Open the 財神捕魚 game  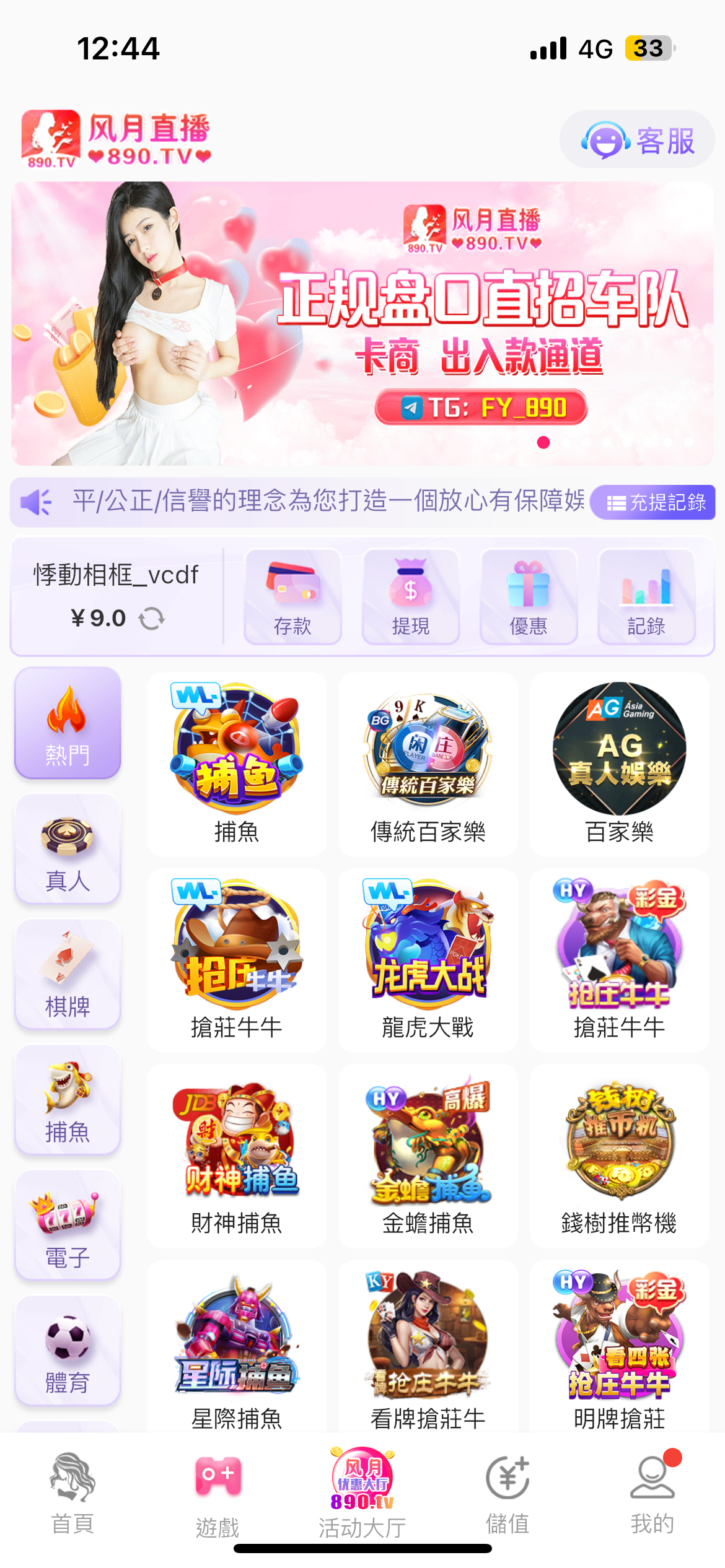[236, 1156]
